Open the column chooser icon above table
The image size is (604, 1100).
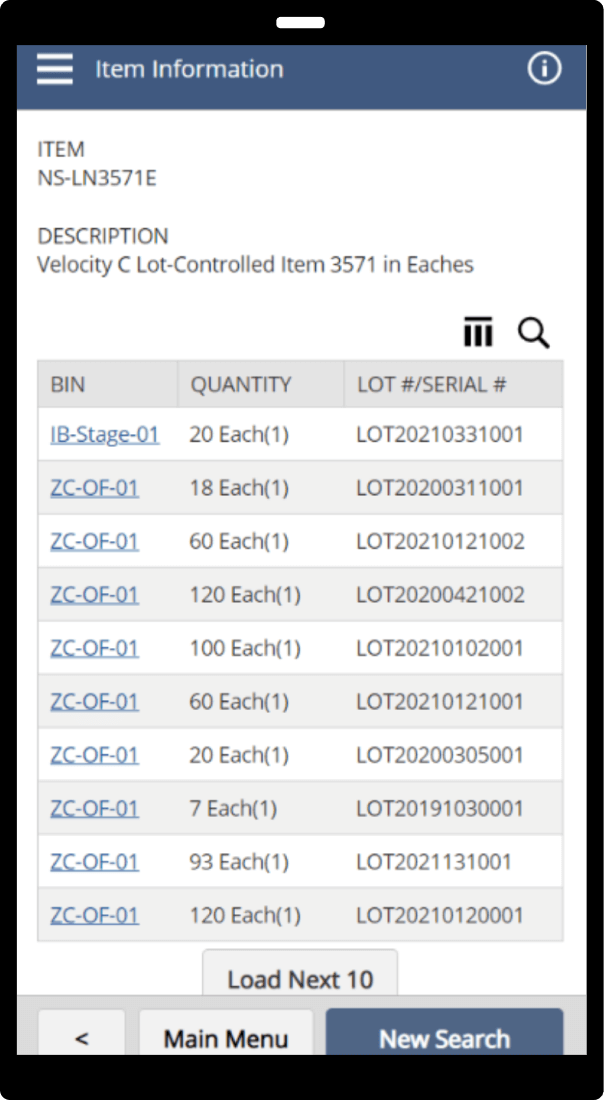(478, 333)
